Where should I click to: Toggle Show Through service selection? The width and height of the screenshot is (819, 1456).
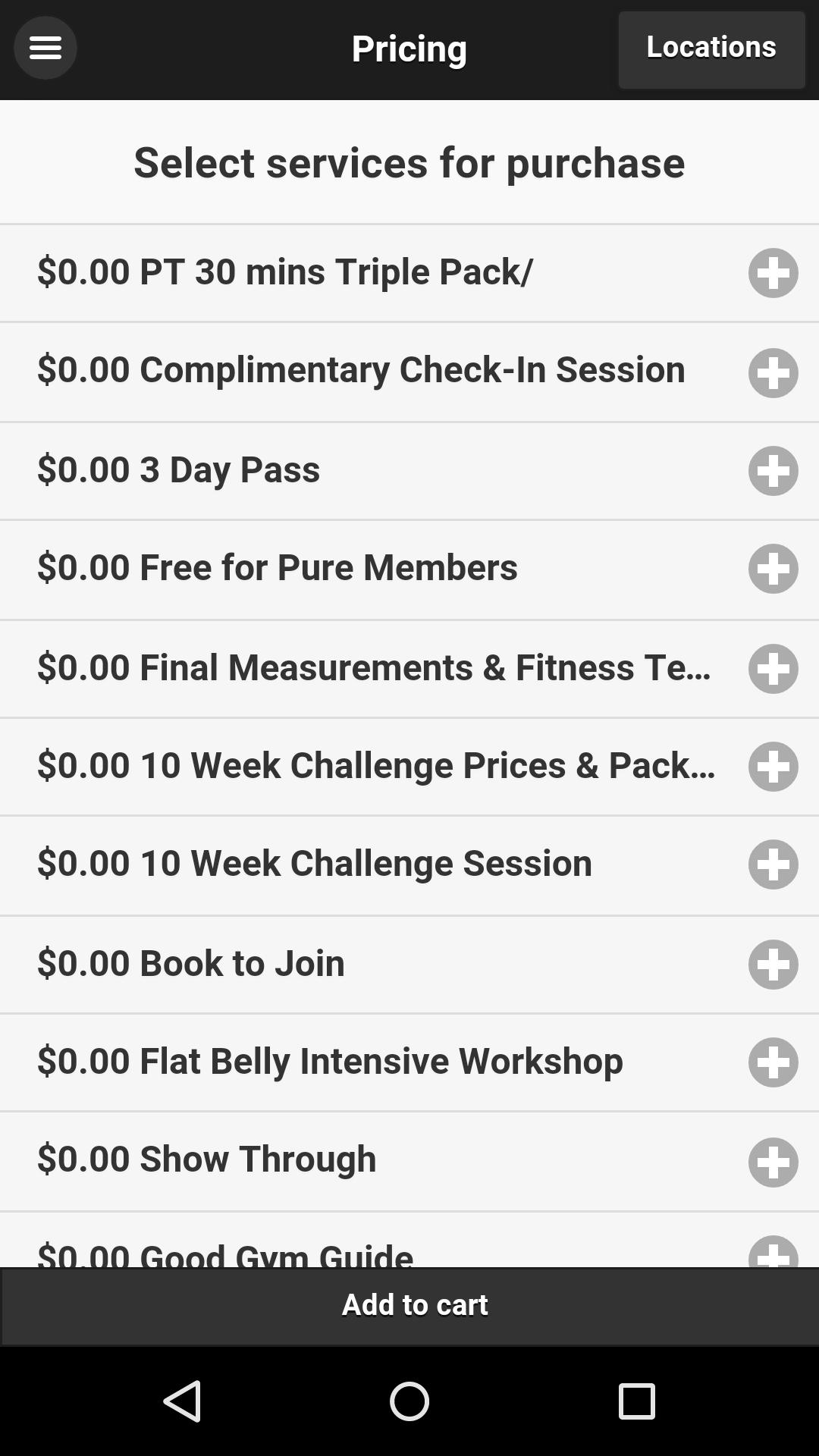[x=773, y=1159]
